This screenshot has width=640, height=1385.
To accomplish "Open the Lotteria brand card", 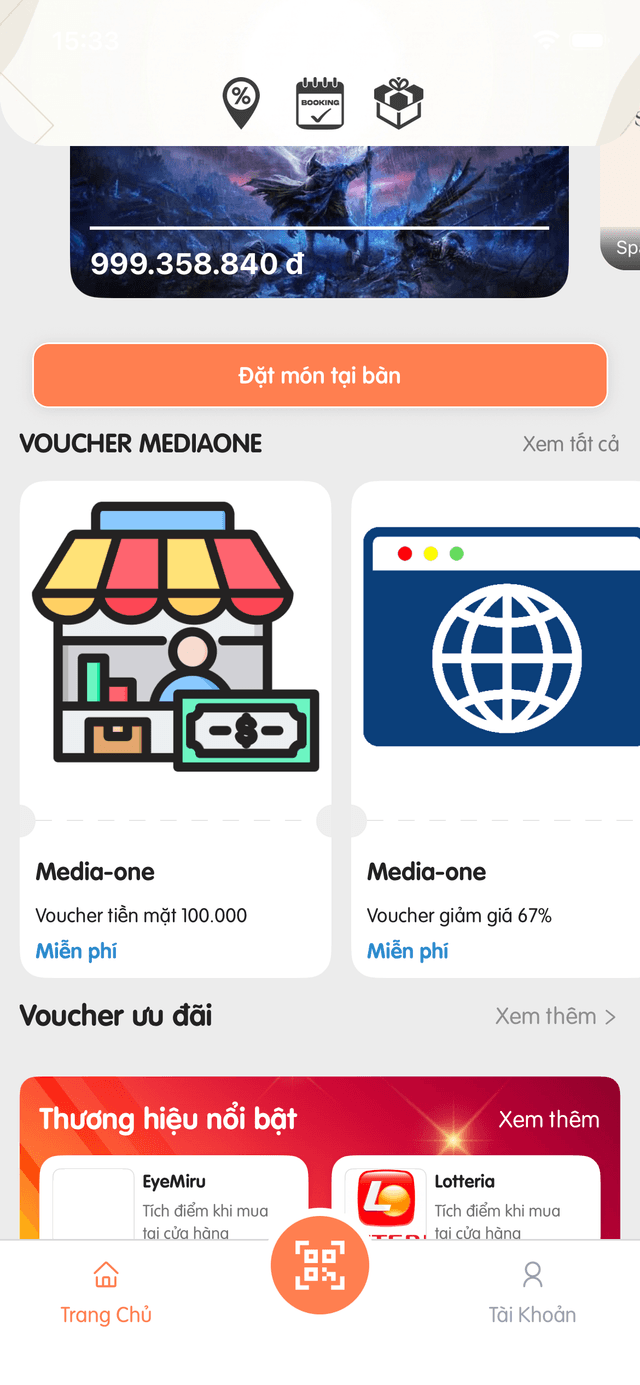I will click(x=466, y=1200).
